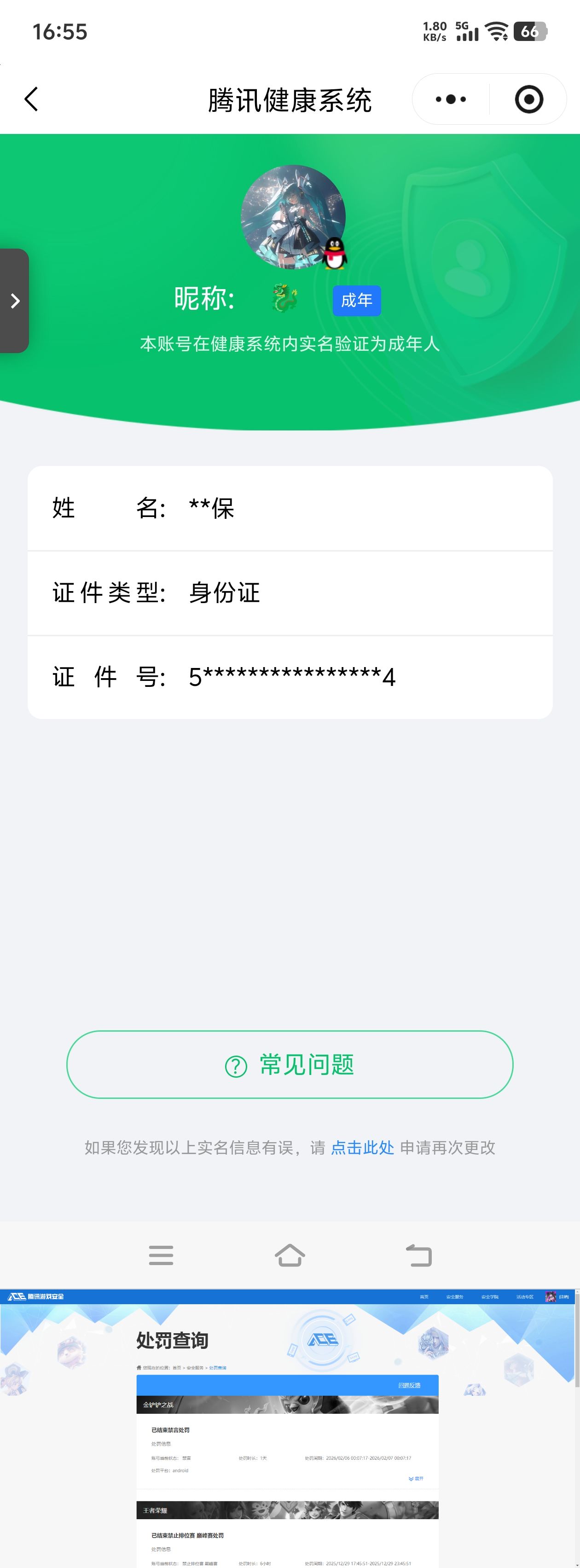This screenshot has height=1568, width=580.
Task: Select 活动专区 in the ACE navigation
Action: 525,1297
